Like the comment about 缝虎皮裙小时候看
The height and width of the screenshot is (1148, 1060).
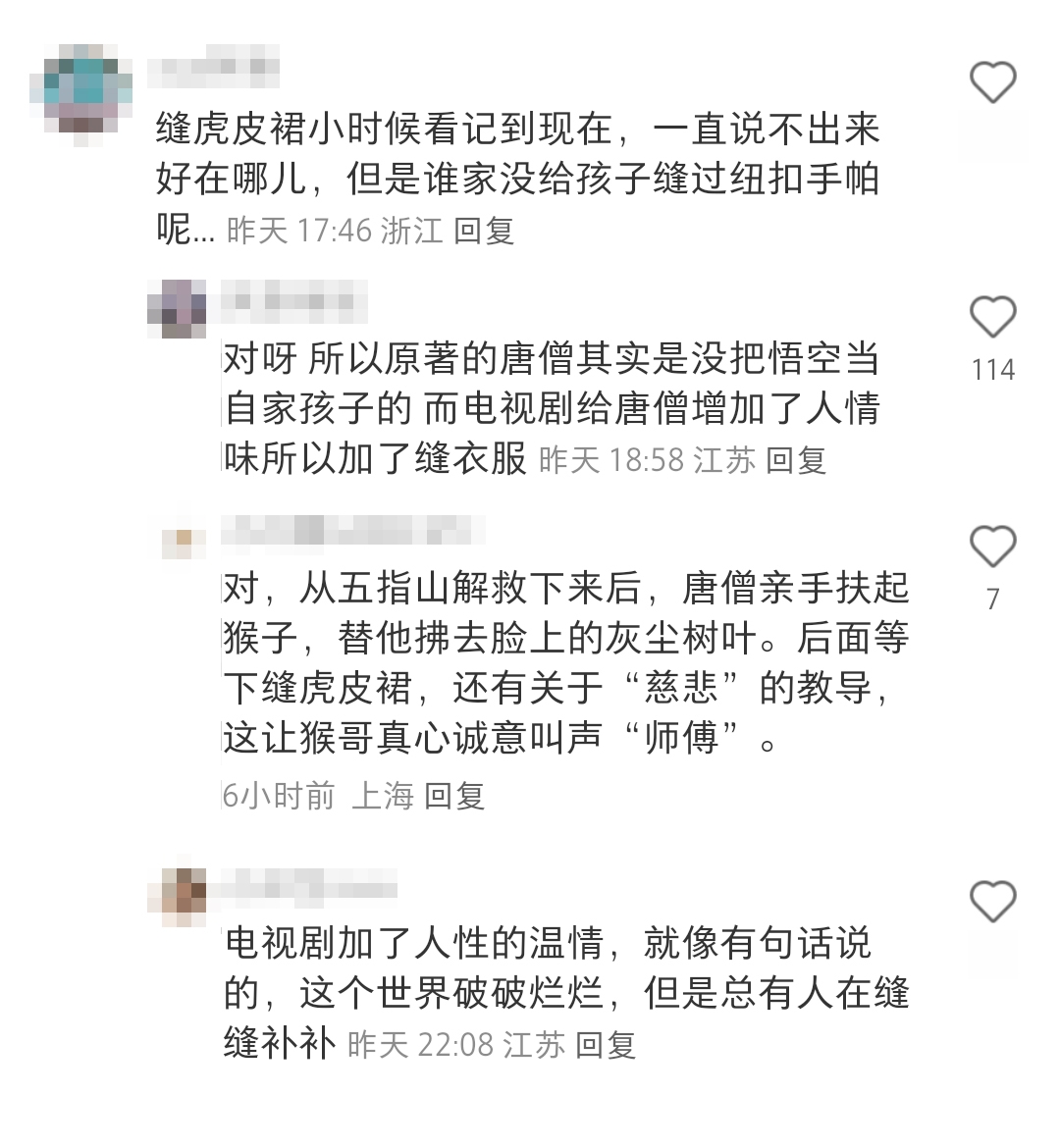point(992,82)
